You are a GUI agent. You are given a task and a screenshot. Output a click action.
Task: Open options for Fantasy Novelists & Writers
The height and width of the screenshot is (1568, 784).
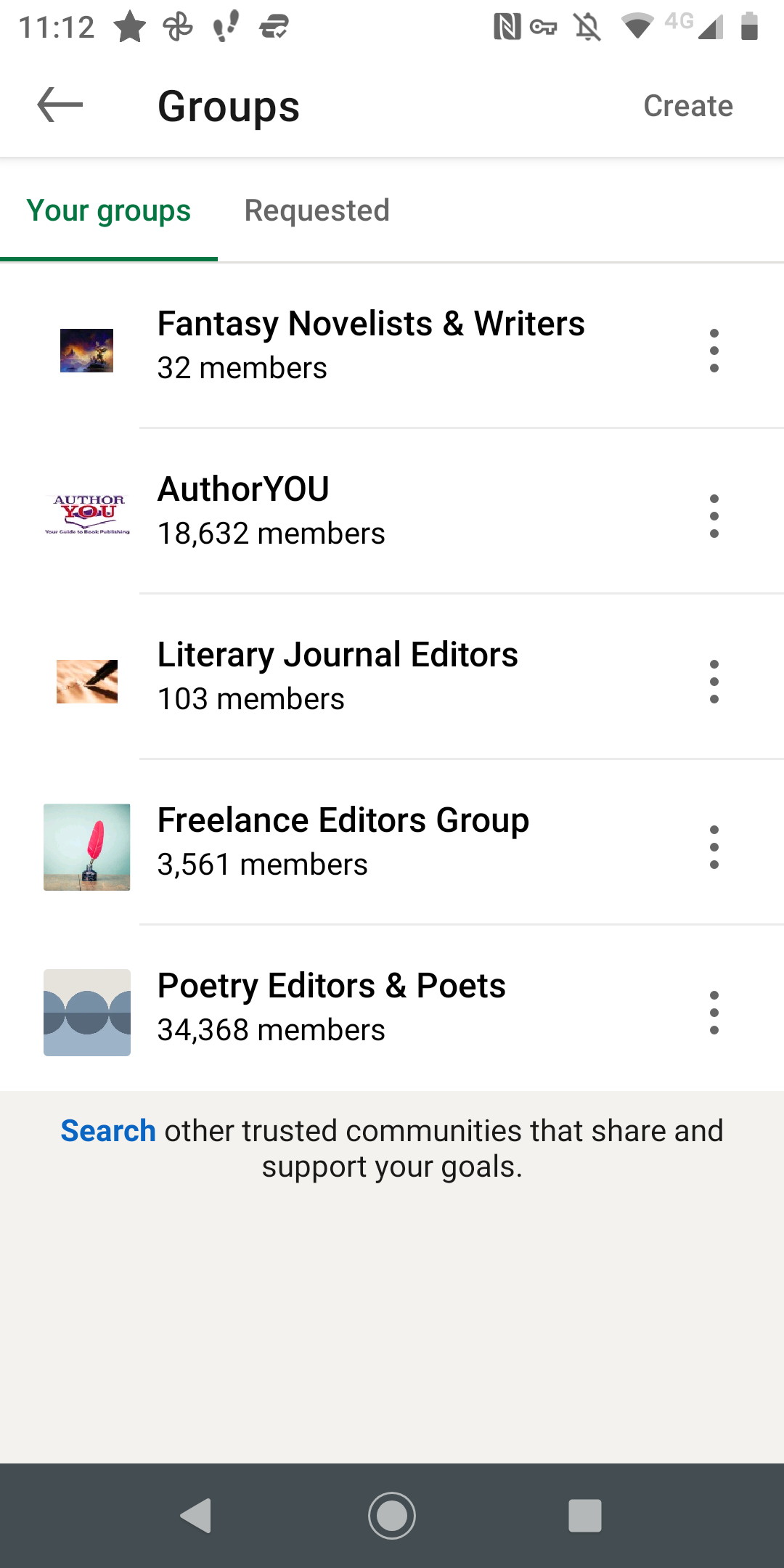(714, 351)
